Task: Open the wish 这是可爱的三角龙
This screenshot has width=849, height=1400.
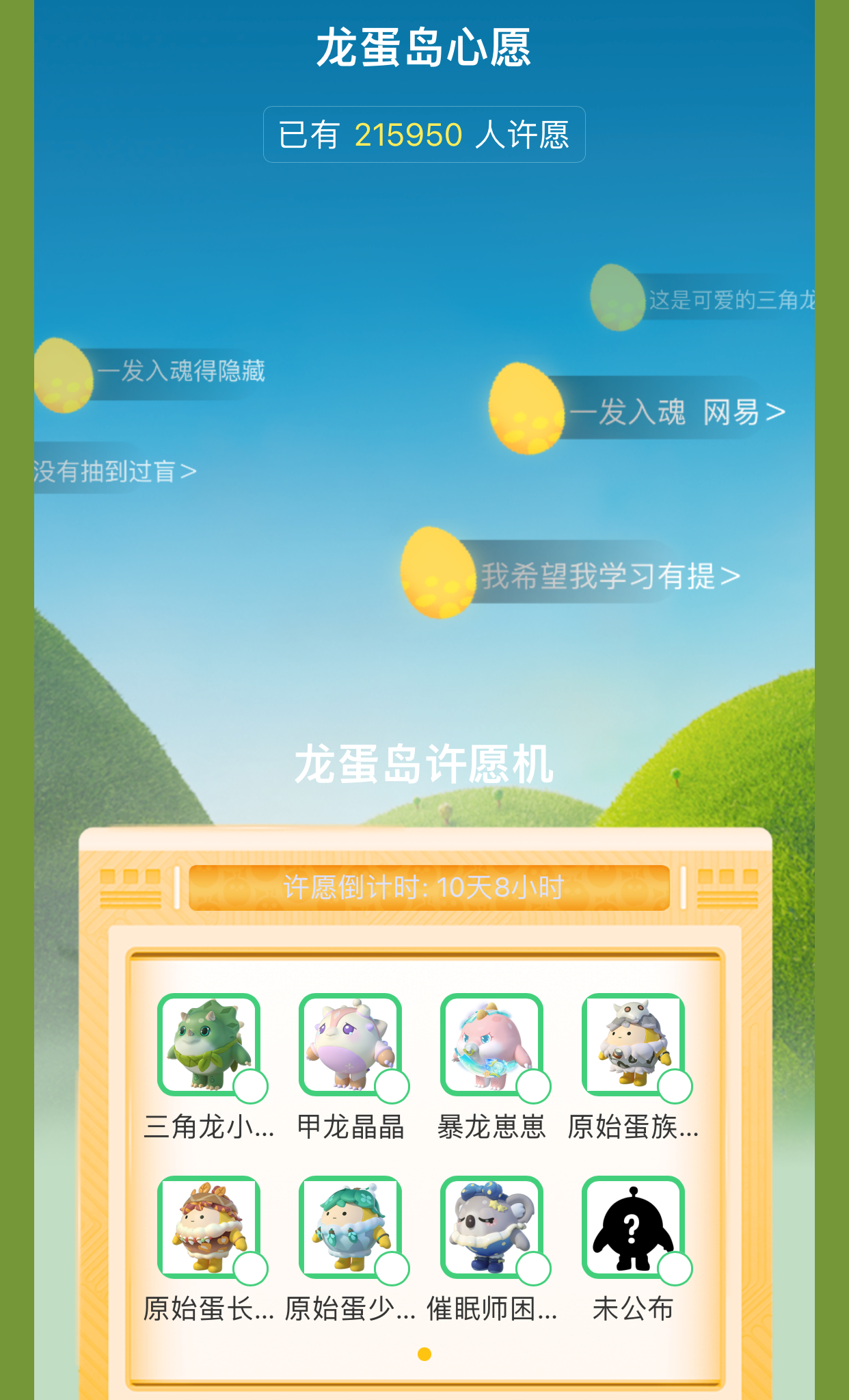Action: [729, 300]
